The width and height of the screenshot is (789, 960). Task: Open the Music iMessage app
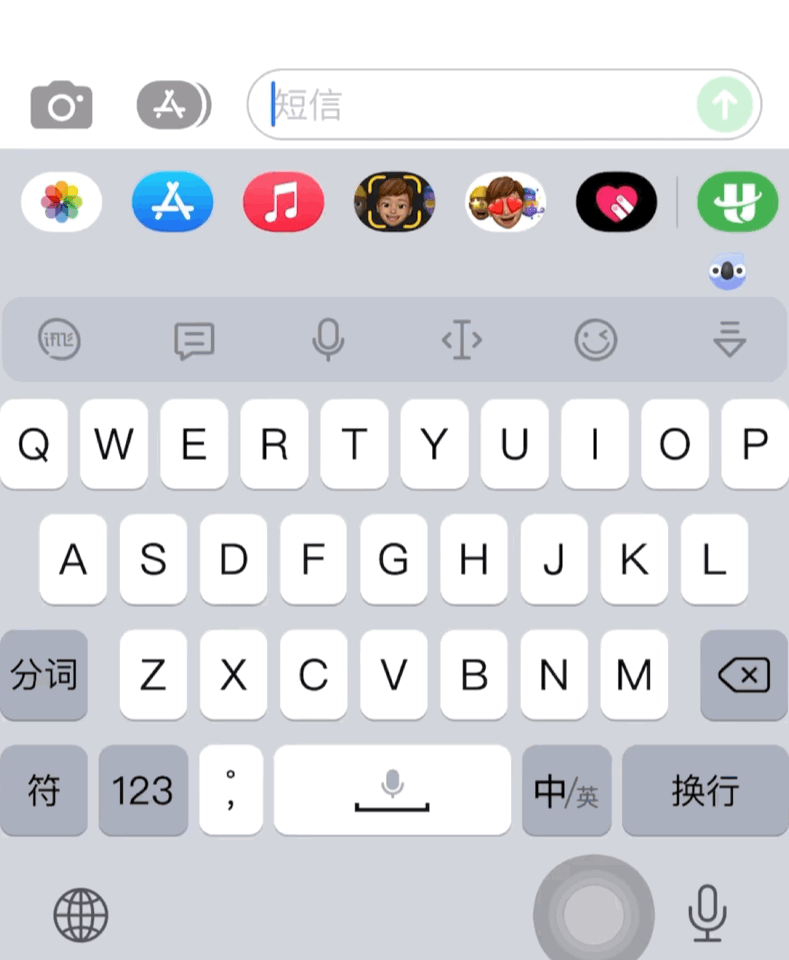pos(283,201)
